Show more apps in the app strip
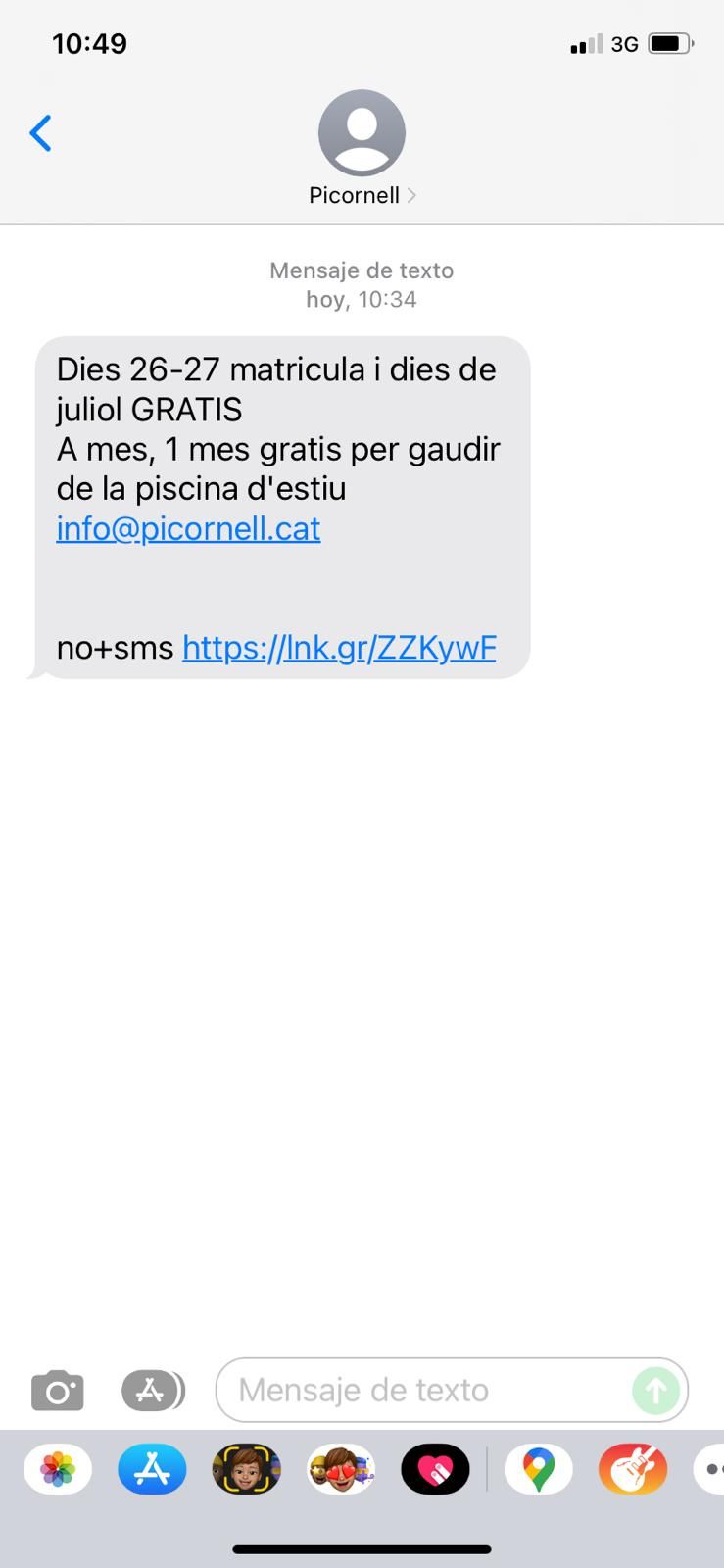Viewport: 724px width, 1568px height. point(710,1470)
